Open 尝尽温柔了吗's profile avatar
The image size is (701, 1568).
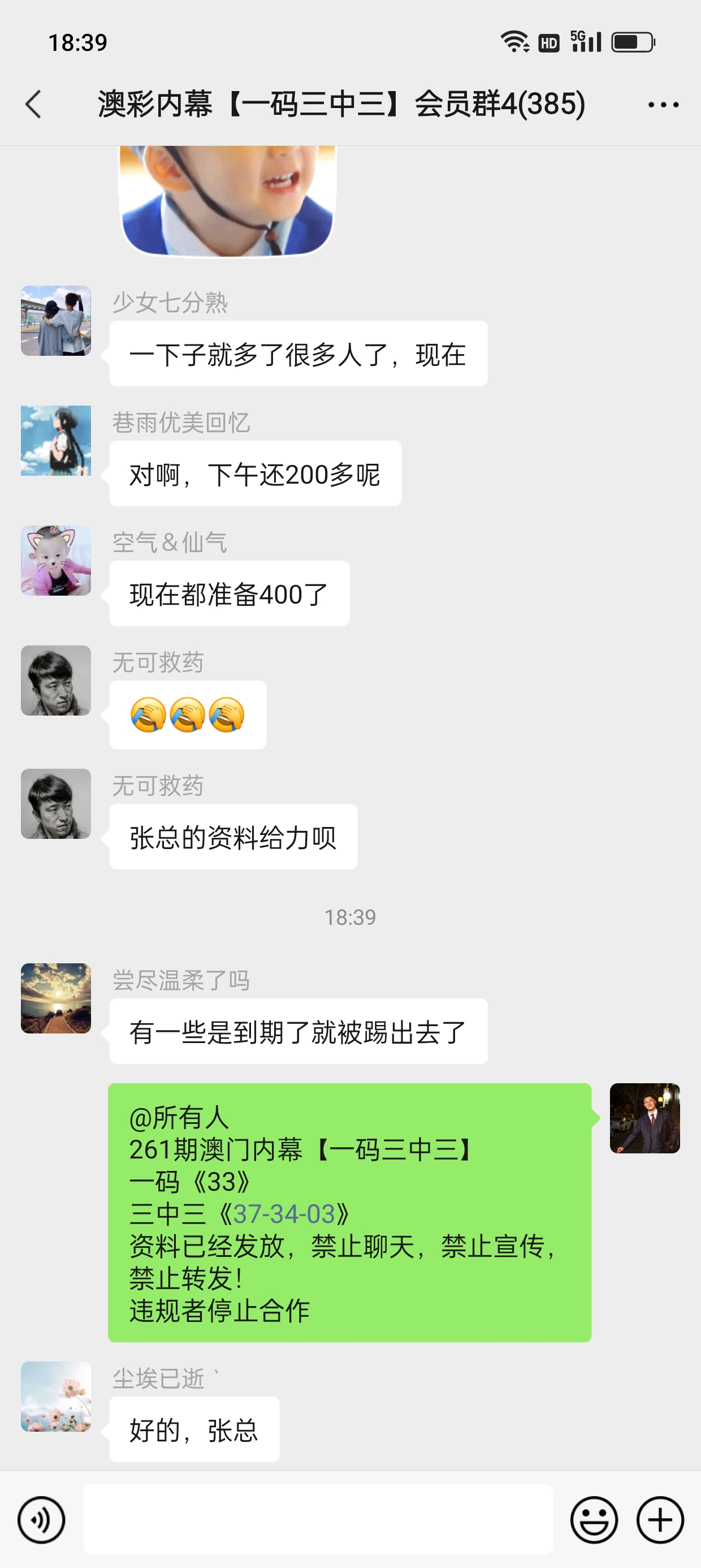(x=56, y=998)
